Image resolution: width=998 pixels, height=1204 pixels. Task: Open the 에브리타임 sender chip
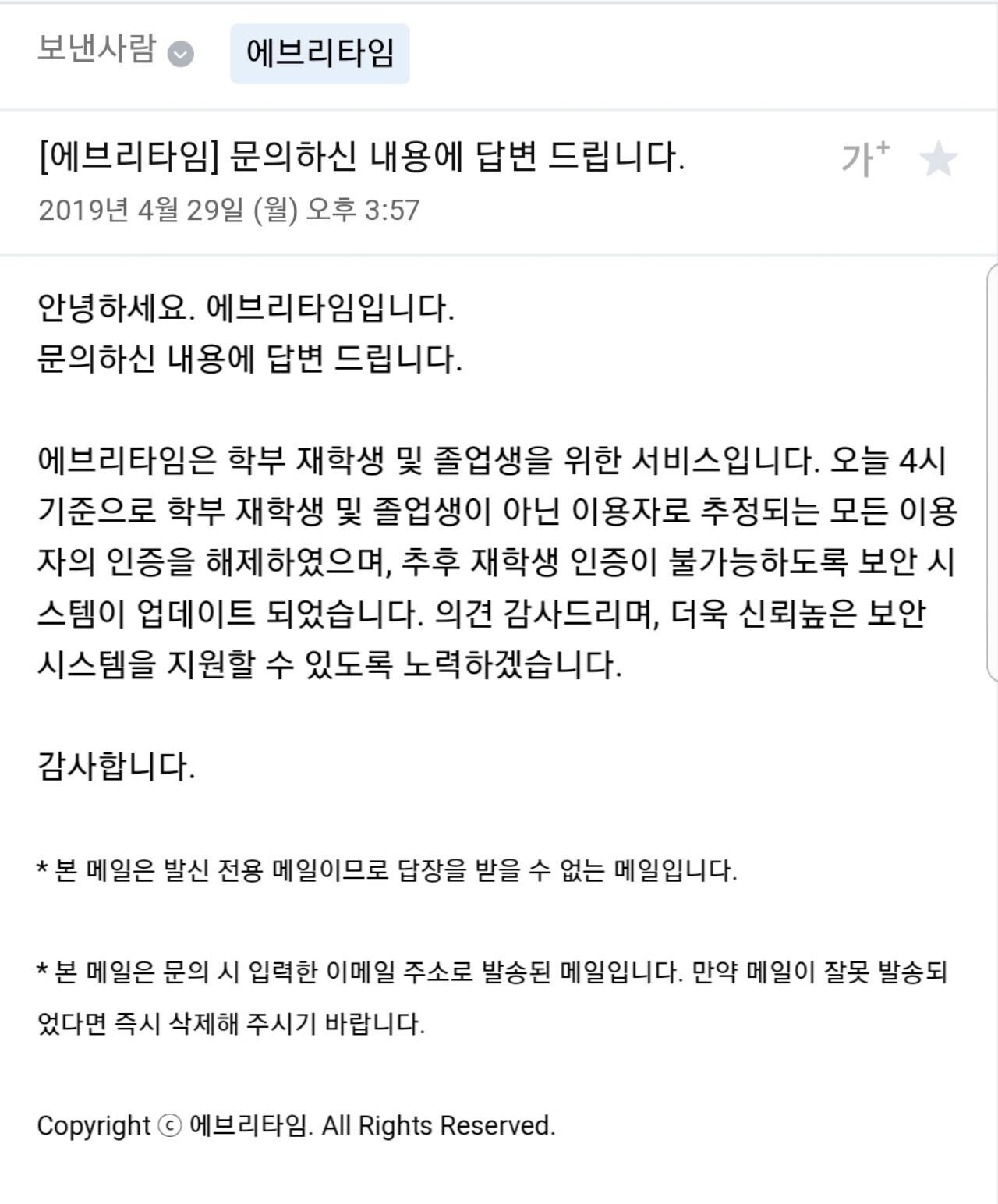pos(320,53)
